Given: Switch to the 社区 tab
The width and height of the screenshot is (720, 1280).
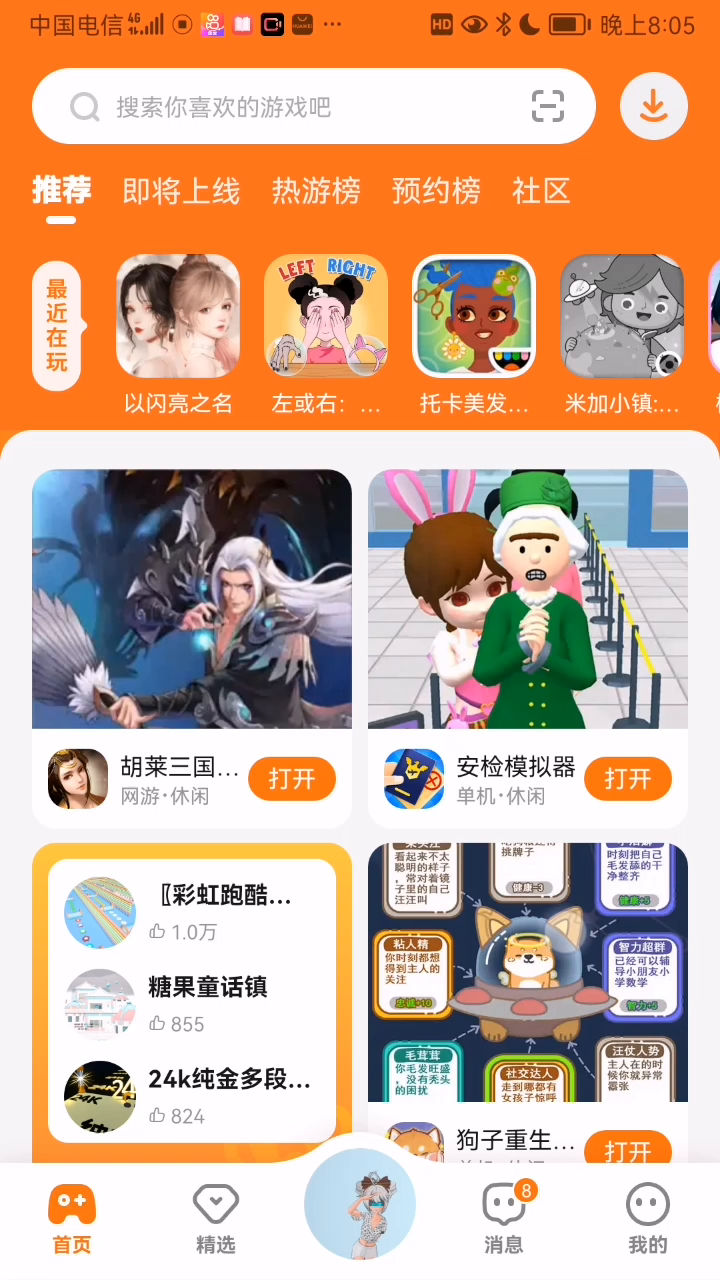Looking at the screenshot, I should tap(541, 190).
